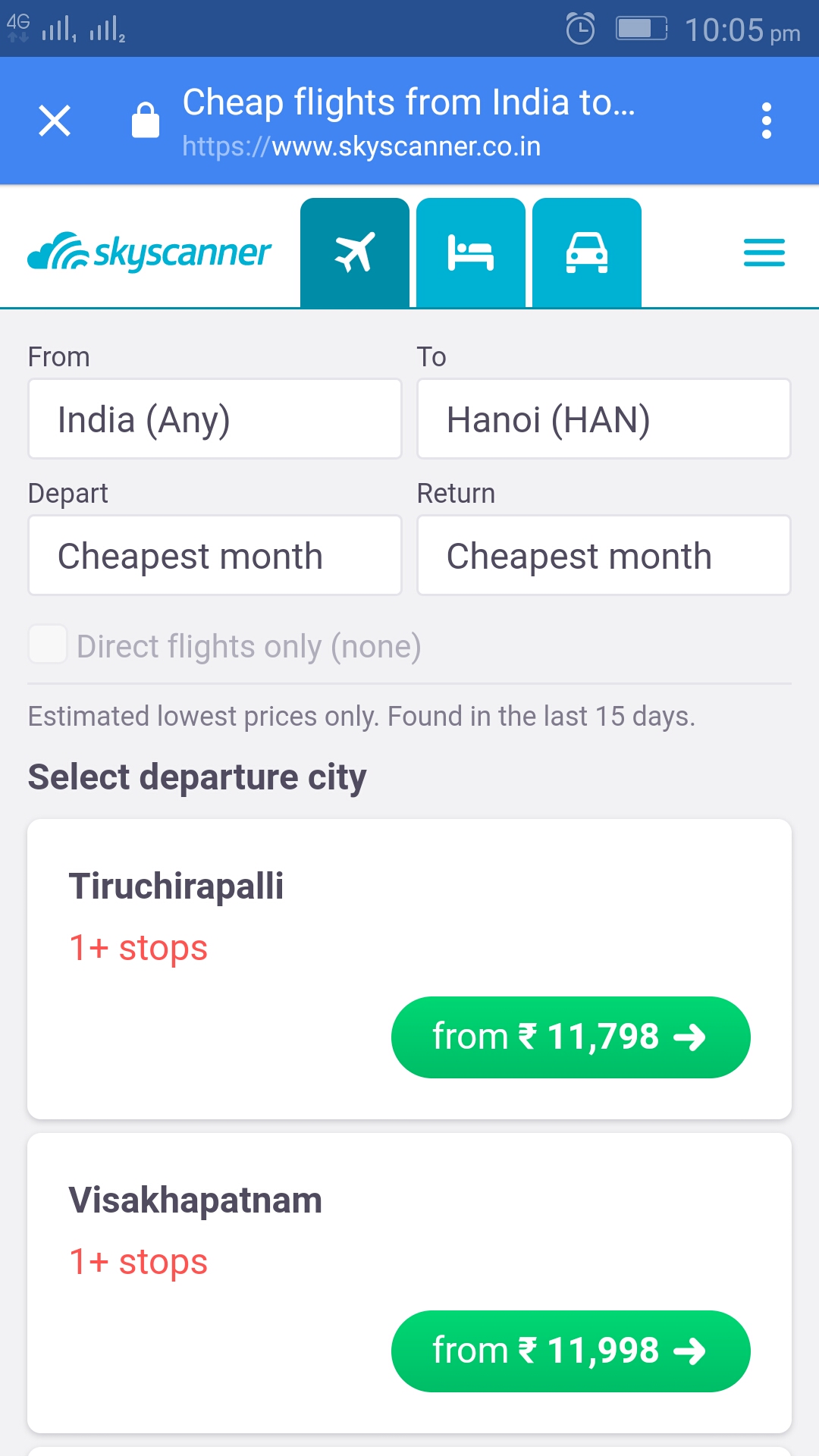The width and height of the screenshot is (819, 1456).
Task: Close the browser custom tab
Action: point(55,121)
